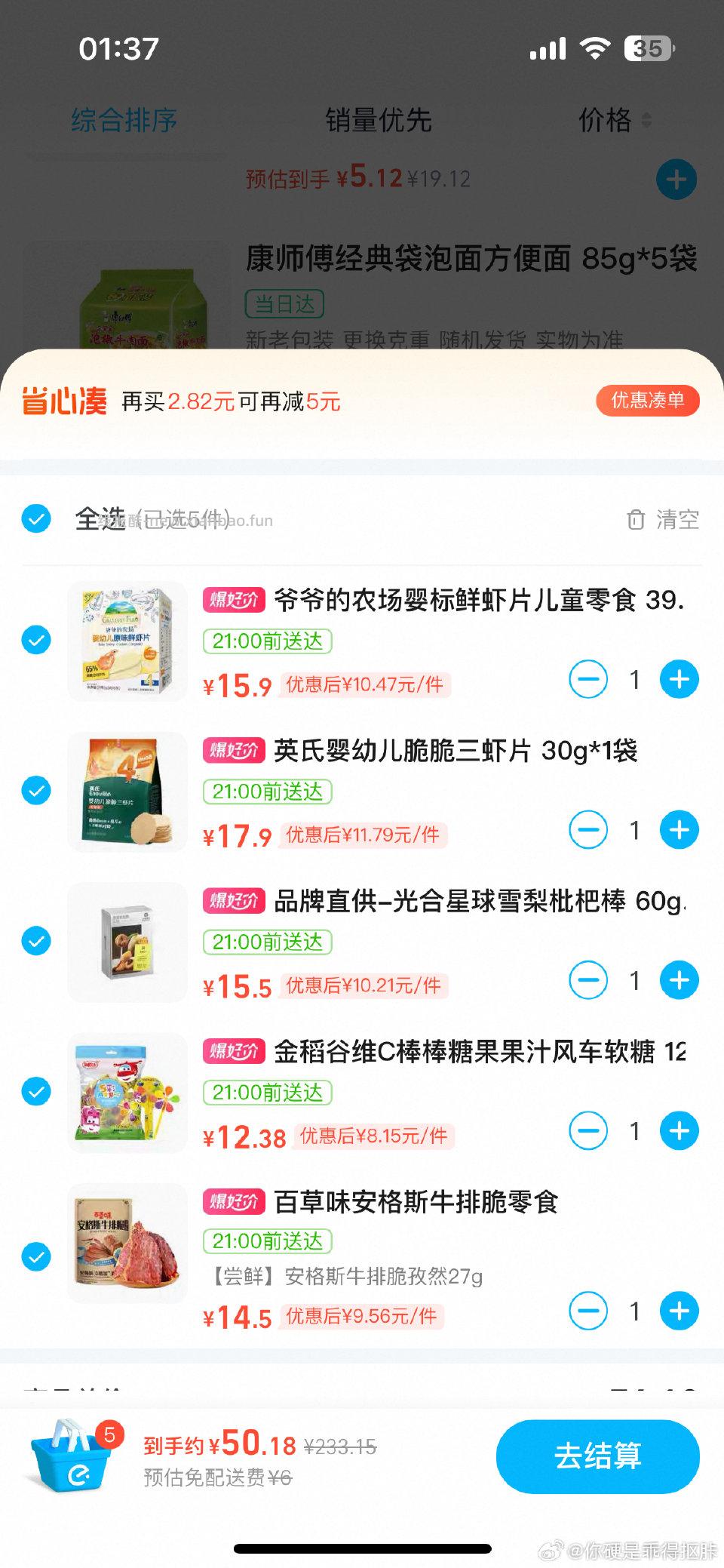Switch to the 销量优先 tab
The width and height of the screenshot is (724, 1568).
(376, 121)
